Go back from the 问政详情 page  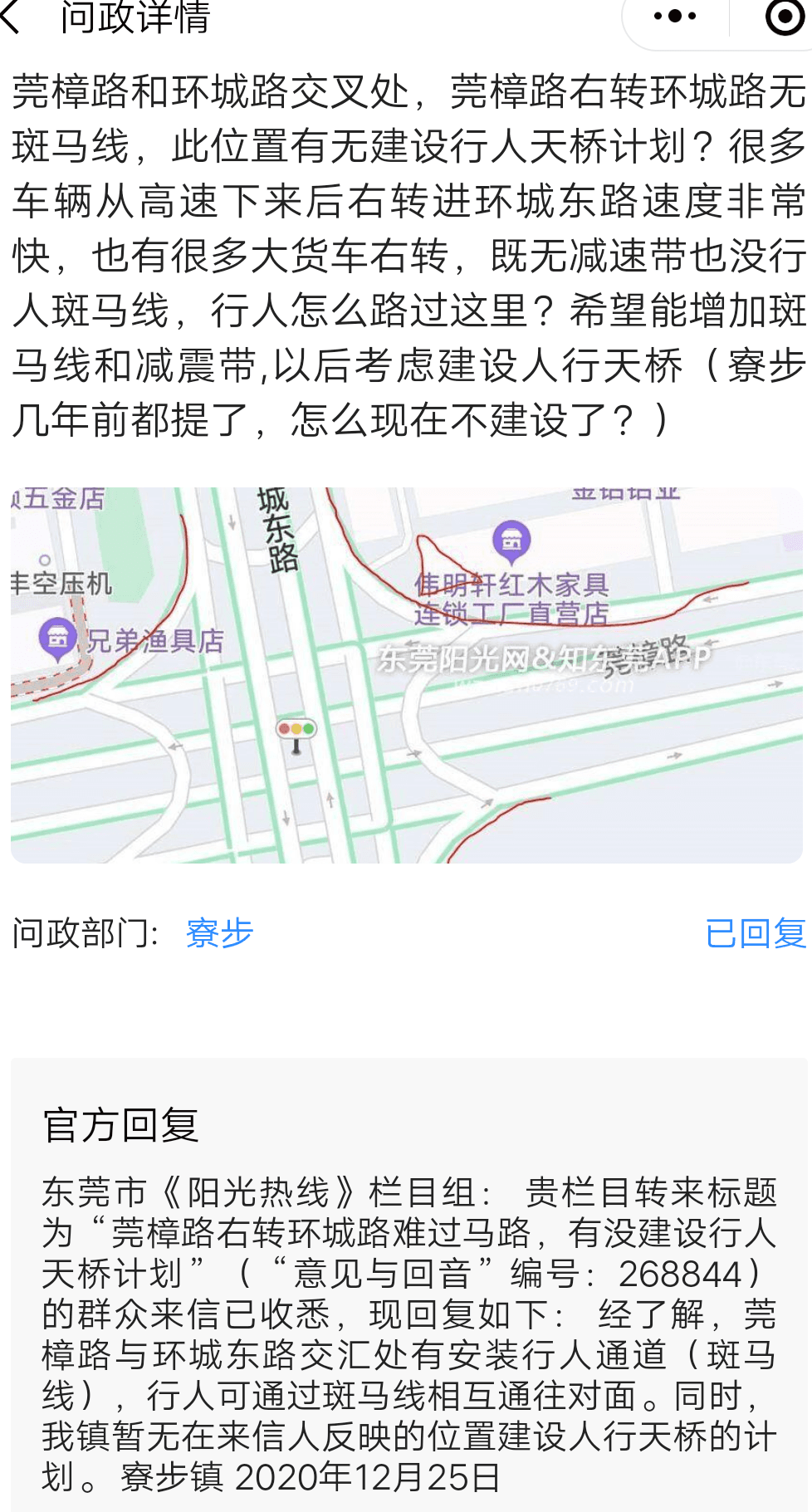(12, 17)
